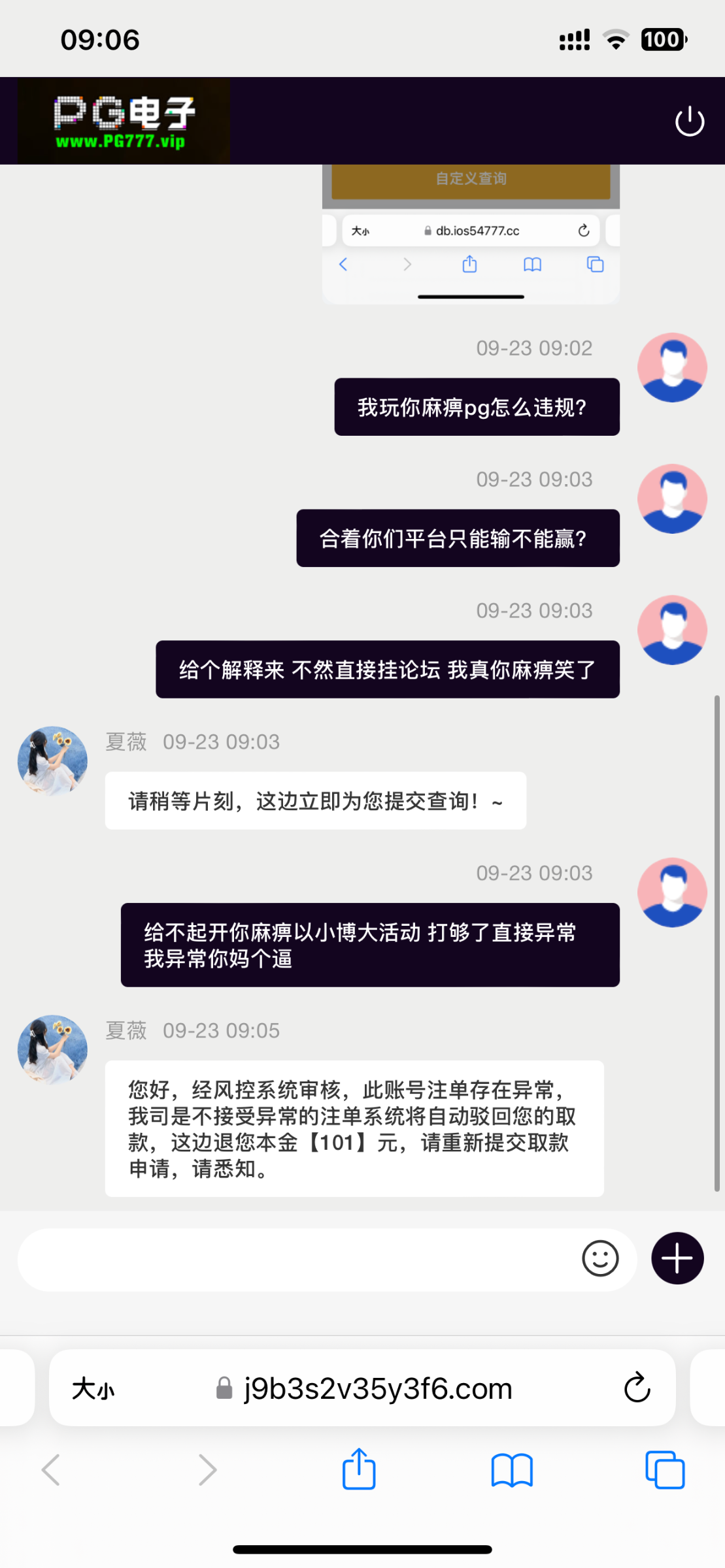Open Safari page size settings
This screenshot has height=1568, width=725.
tap(93, 1389)
